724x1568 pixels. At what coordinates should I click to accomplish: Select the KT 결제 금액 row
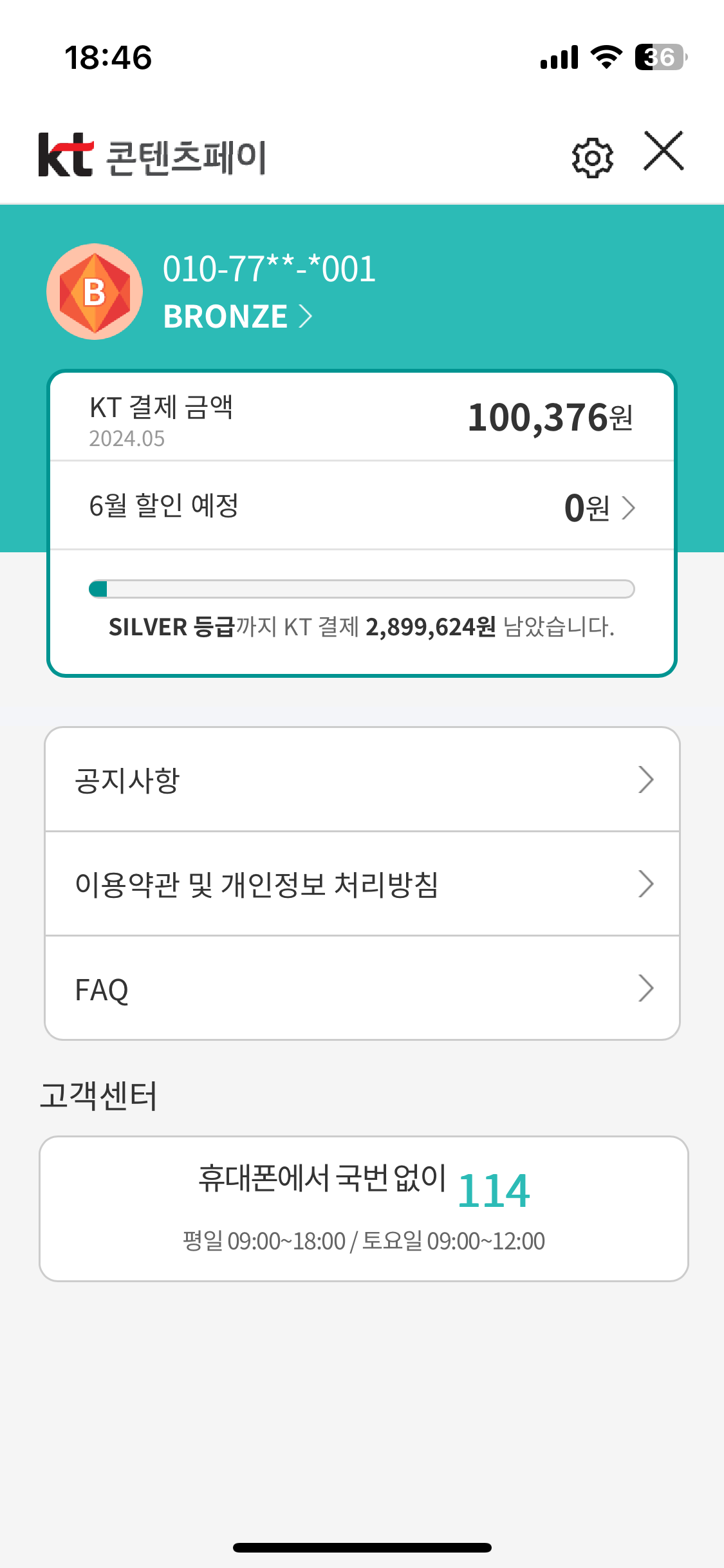point(362,417)
